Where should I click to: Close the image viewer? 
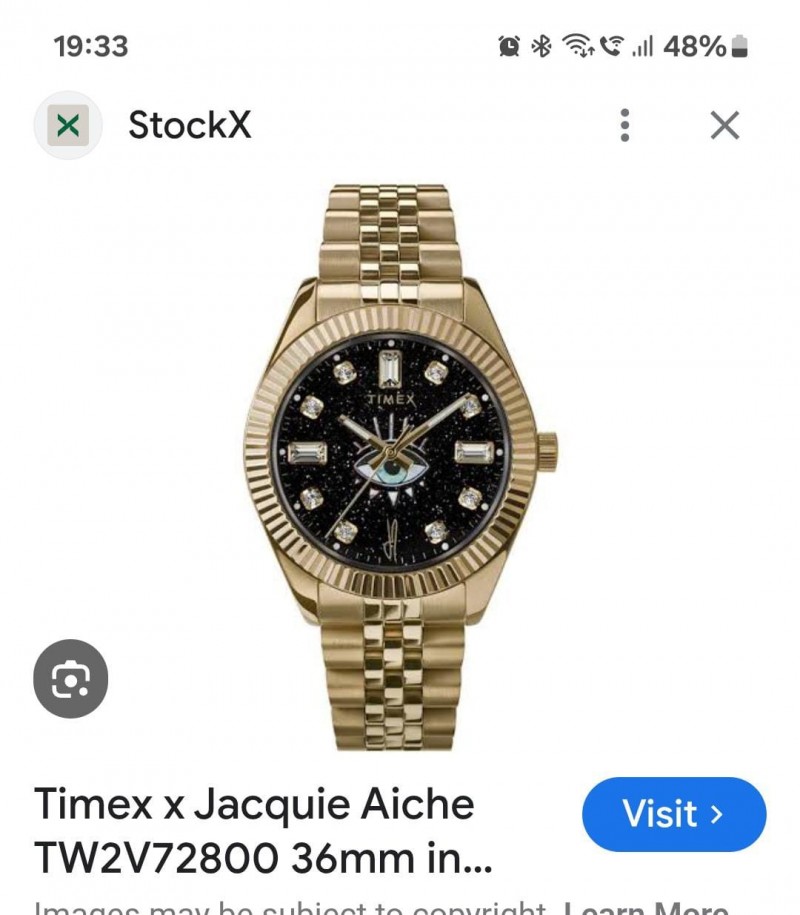pos(724,125)
